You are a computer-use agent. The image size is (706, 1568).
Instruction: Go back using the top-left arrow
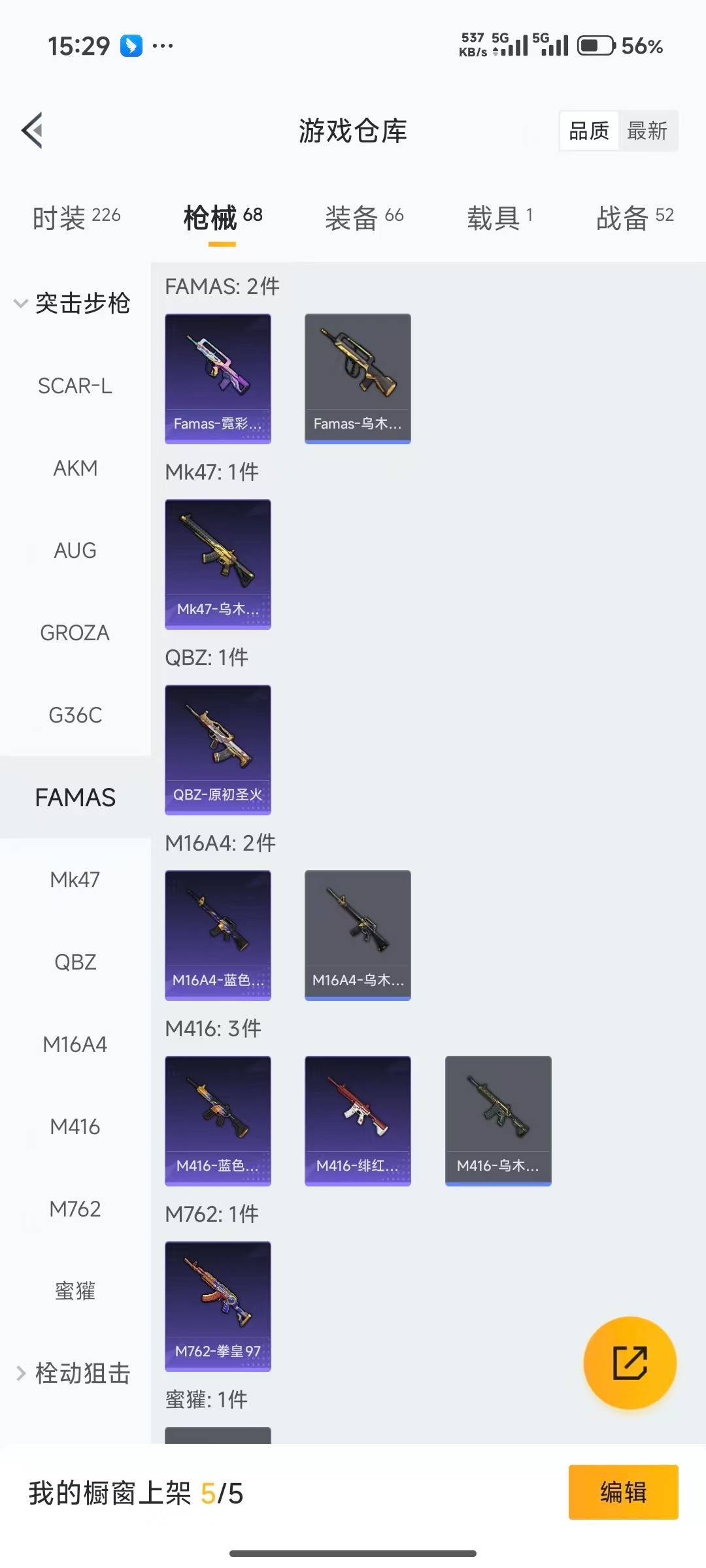[x=33, y=130]
